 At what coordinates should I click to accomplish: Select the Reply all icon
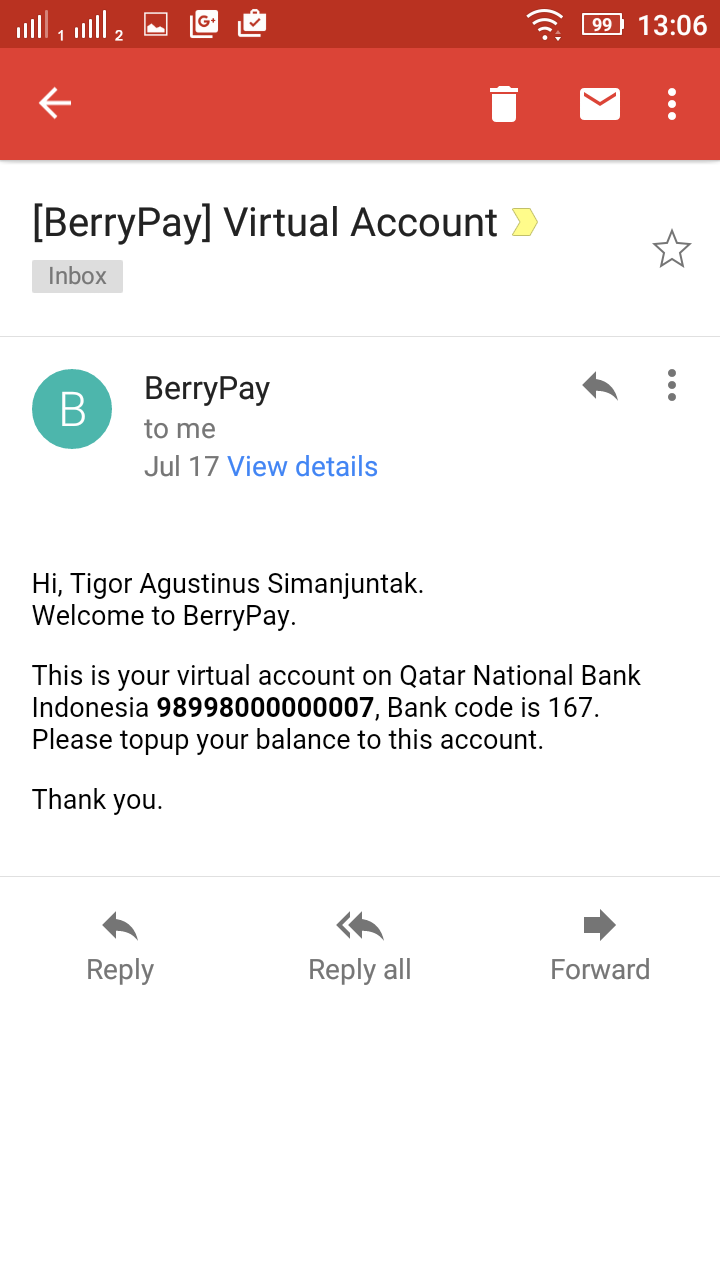(359, 945)
